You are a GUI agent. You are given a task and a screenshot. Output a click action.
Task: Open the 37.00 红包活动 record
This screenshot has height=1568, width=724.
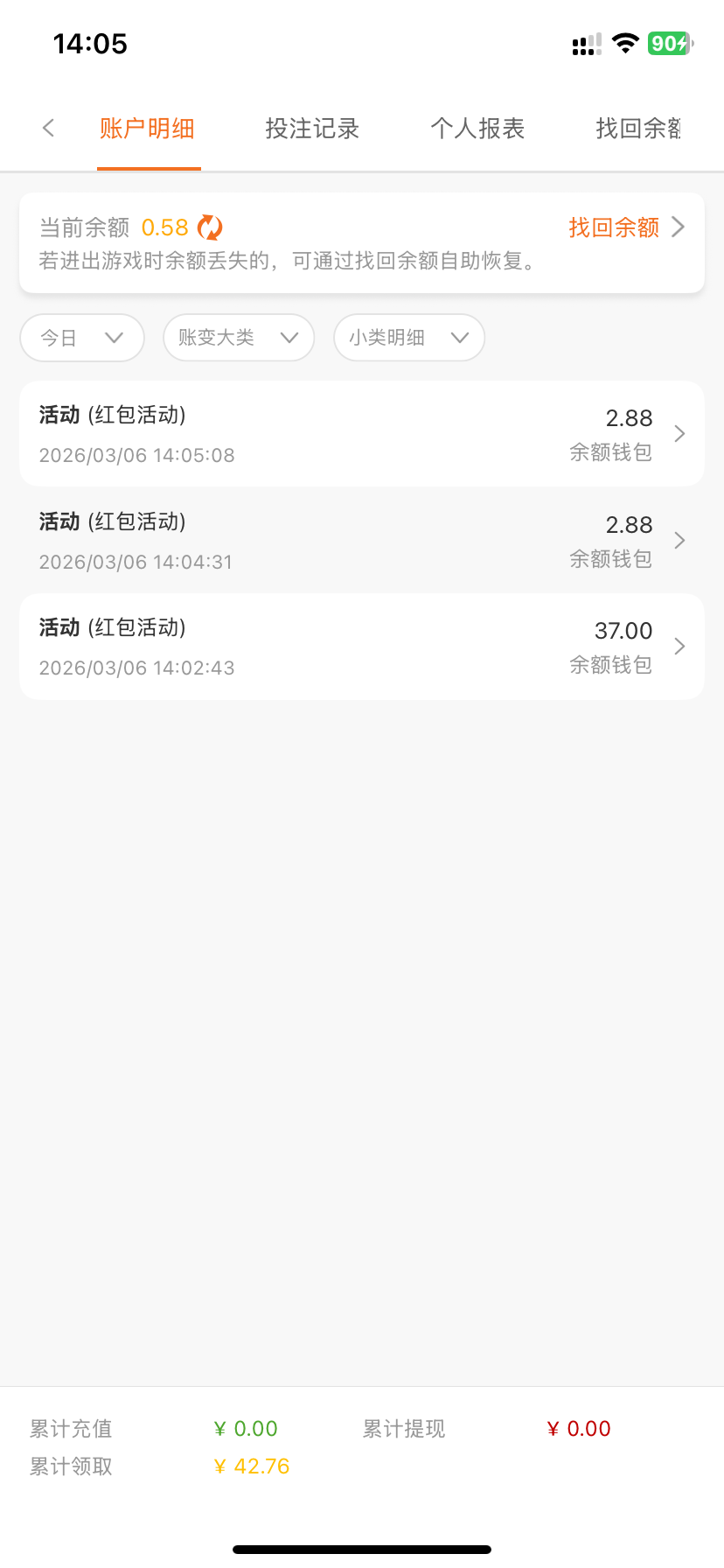point(362,647)
